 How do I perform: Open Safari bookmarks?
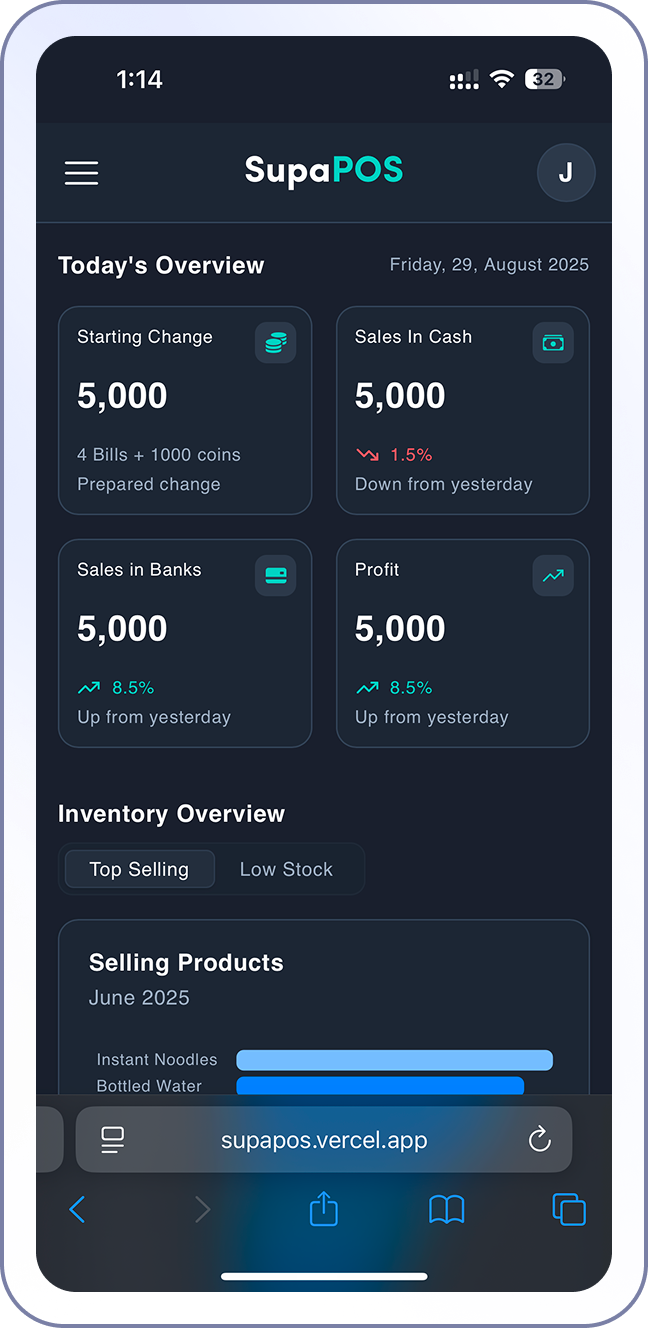446,1210
